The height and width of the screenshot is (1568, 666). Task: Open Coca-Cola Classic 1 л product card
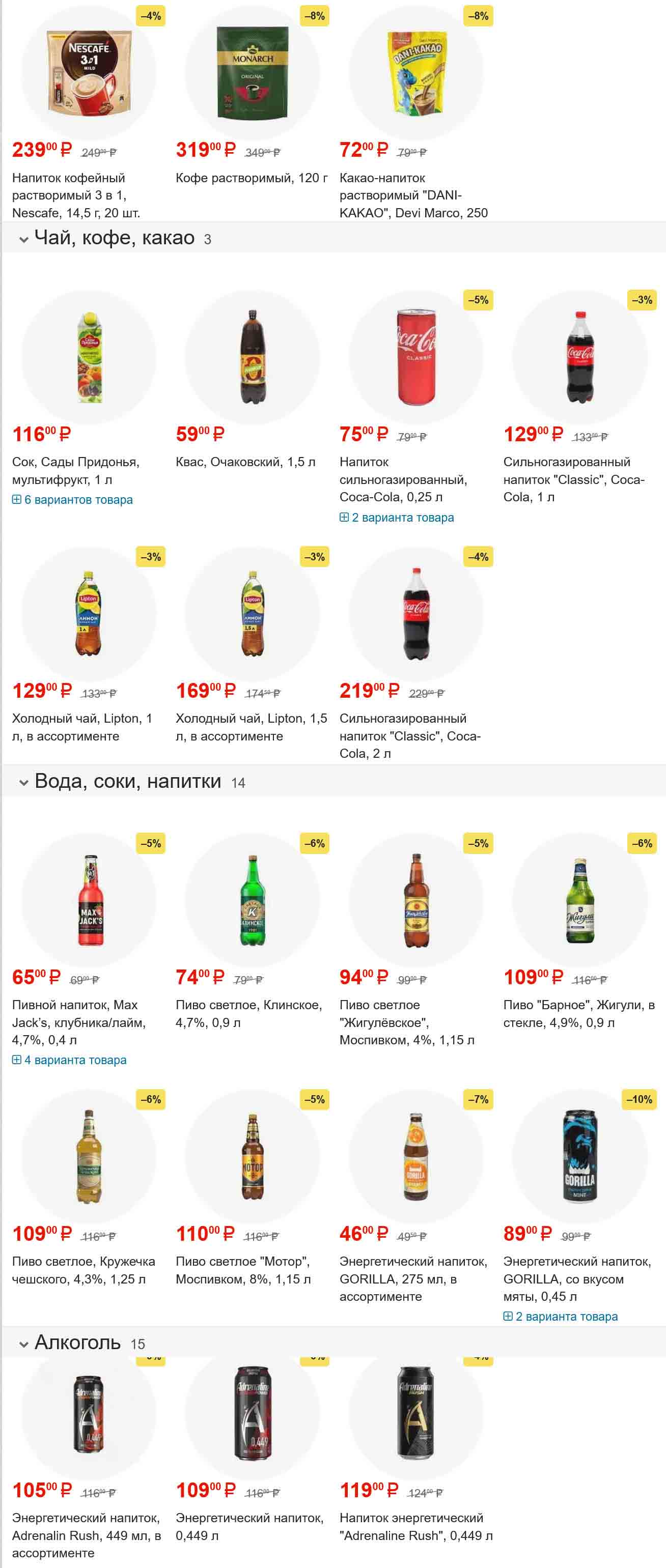[573, 479]
